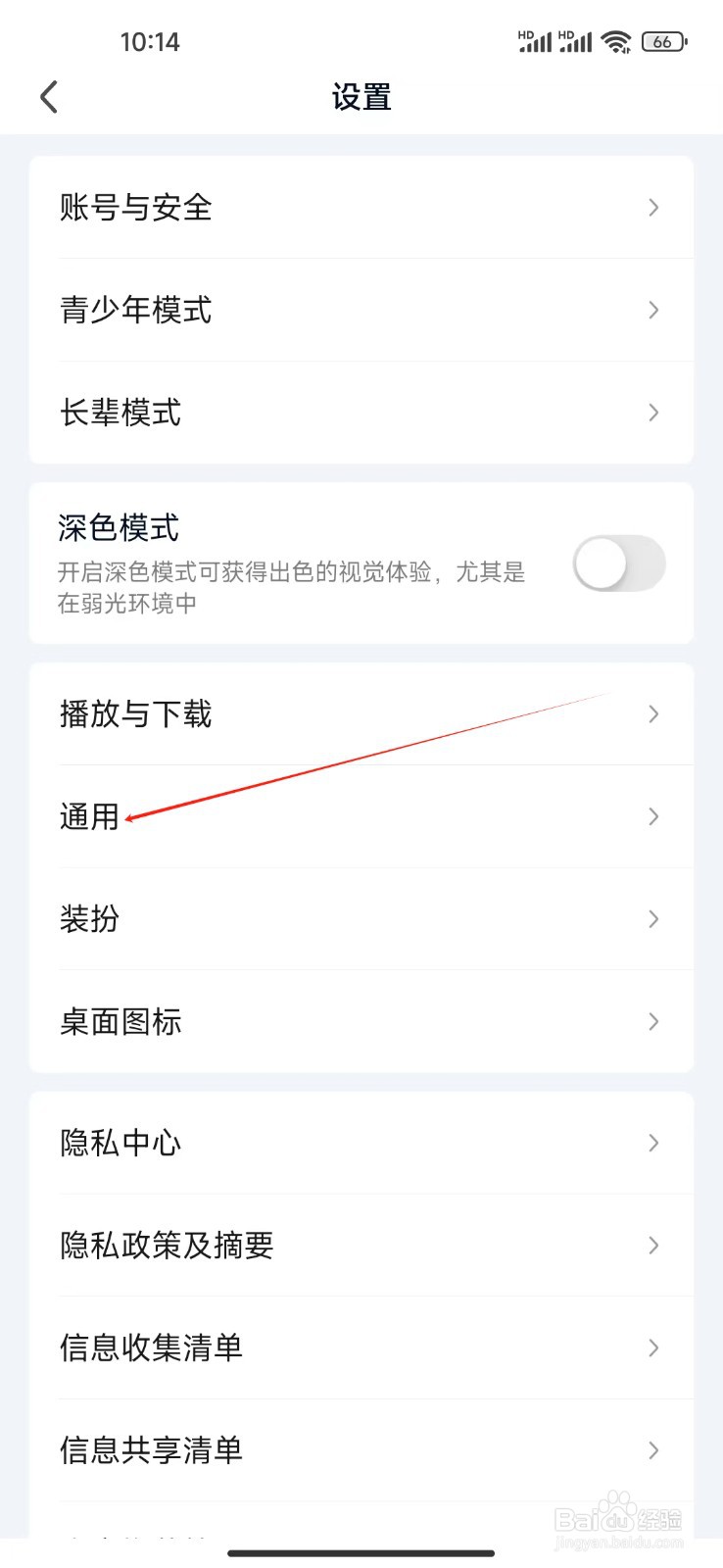Screen dimensions: 723x1568
Task: Expand 账号与安全 via its chevron
Action: (652, 208)
